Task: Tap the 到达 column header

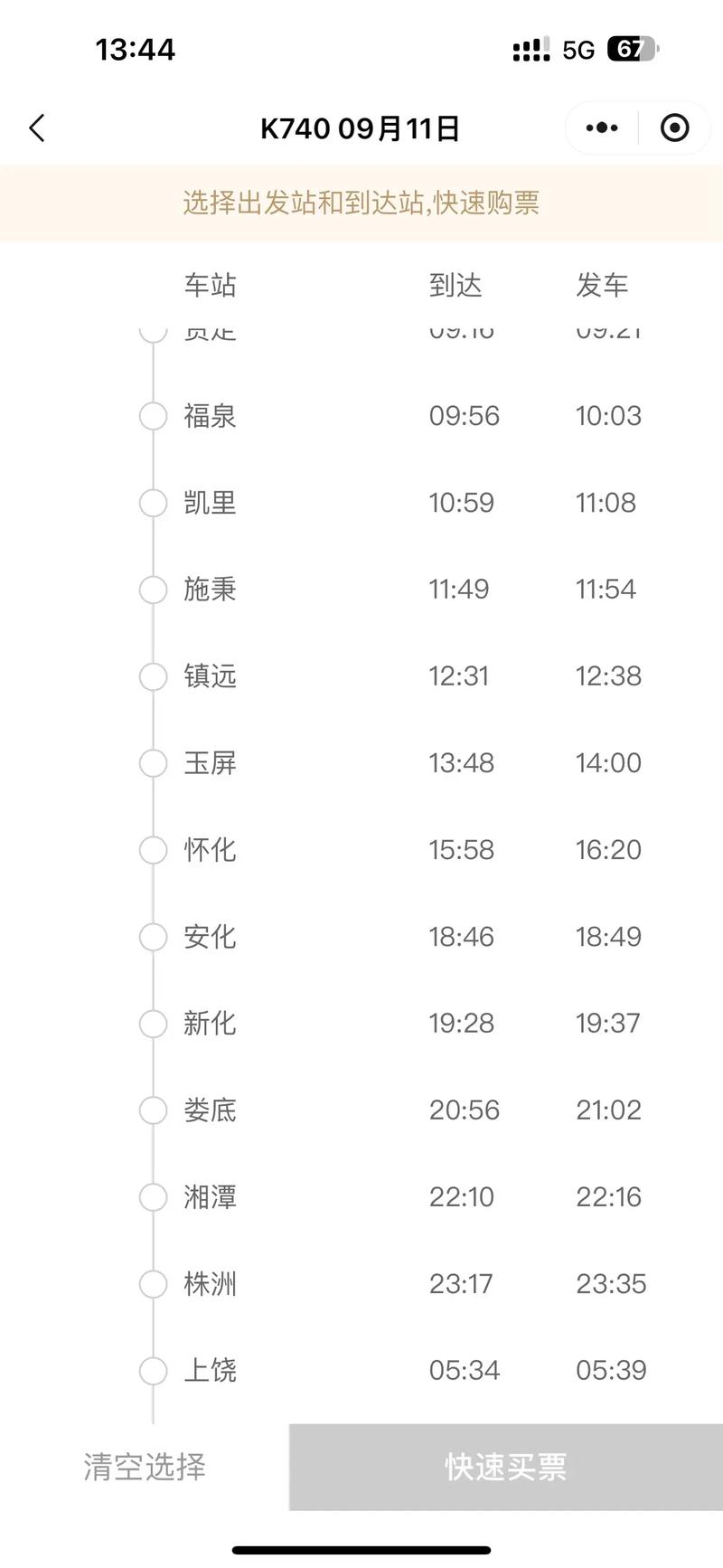Action: point(458,285)
